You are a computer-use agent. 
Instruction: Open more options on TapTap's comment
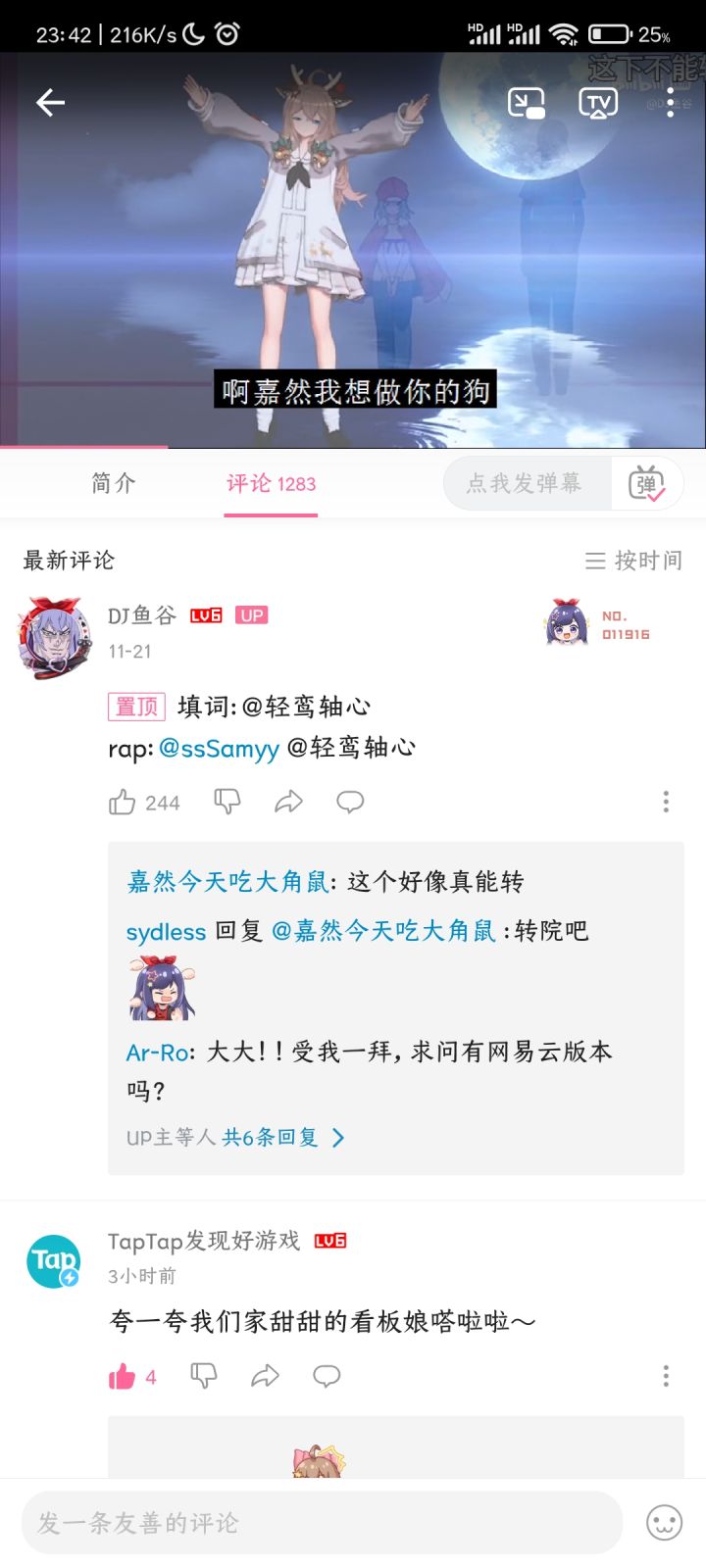pyautogui.click(x=666, y=1376)
